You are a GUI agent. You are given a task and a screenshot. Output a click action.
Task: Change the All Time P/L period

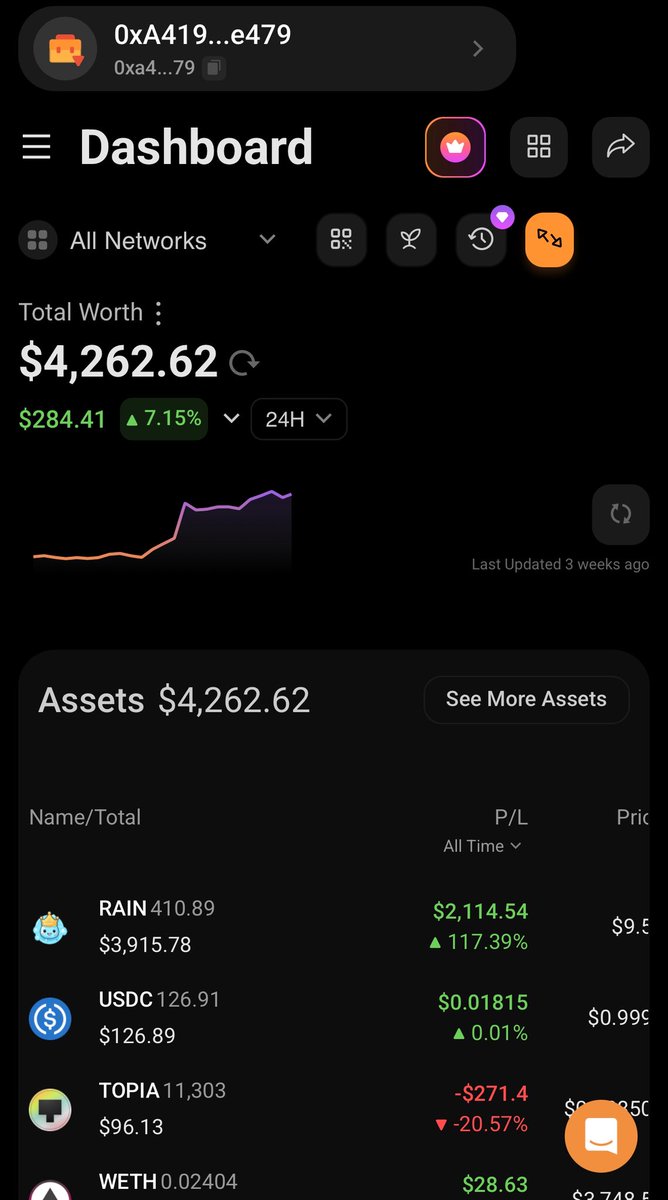482,846
